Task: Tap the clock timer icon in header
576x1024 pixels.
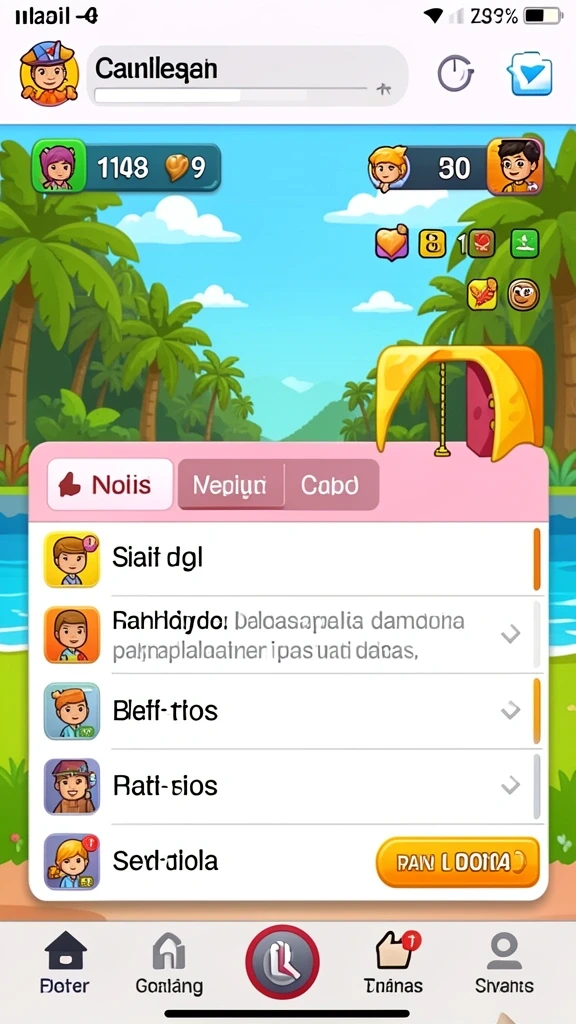Action: pyautogui.click(x=455, y=73)
